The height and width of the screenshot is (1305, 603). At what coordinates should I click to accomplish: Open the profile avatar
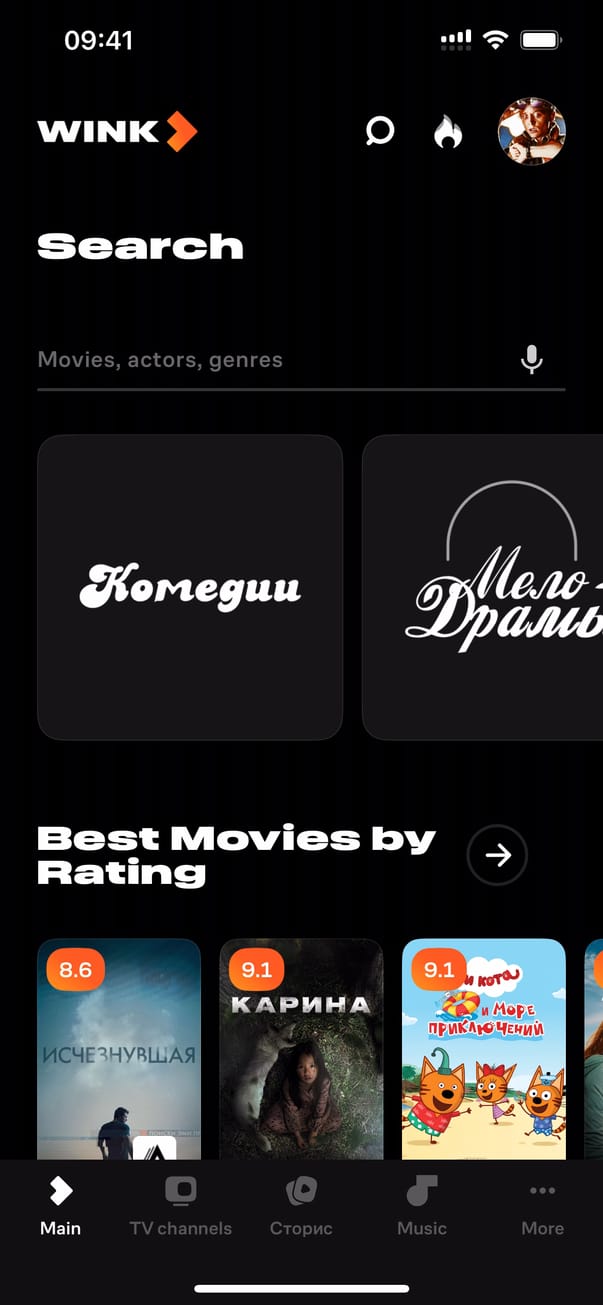coord(531,131)
